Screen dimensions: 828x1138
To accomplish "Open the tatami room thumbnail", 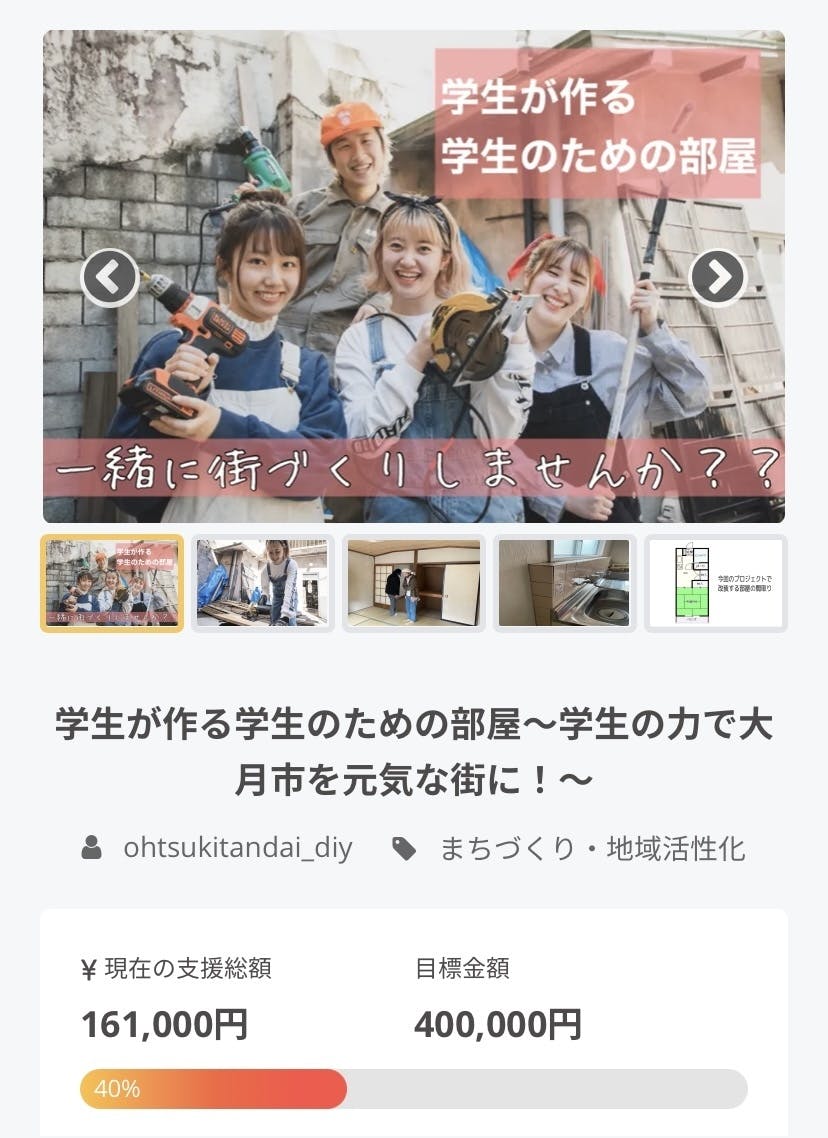I will pyautogui.click(x=414, y=583).
